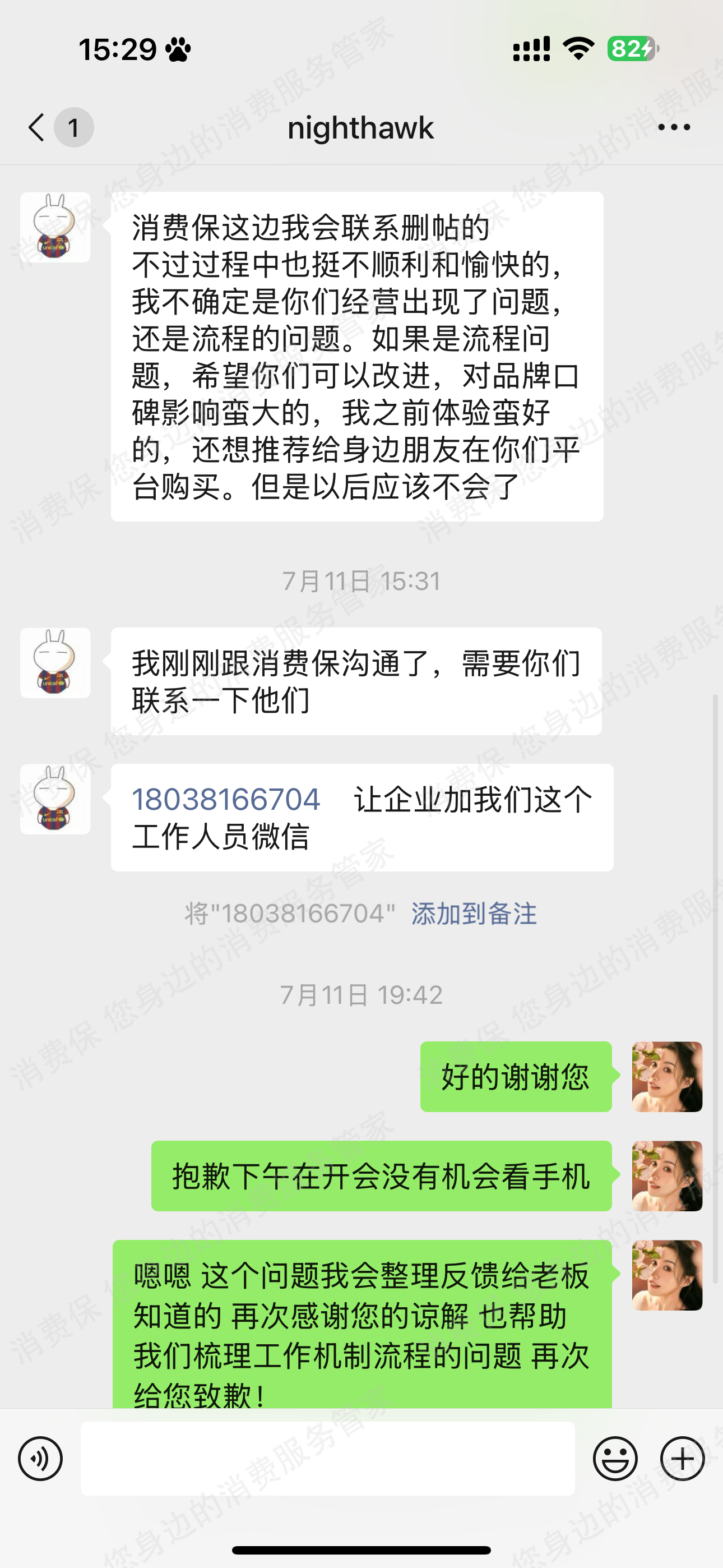Open the three-dot chat info menu

[674, 128]
